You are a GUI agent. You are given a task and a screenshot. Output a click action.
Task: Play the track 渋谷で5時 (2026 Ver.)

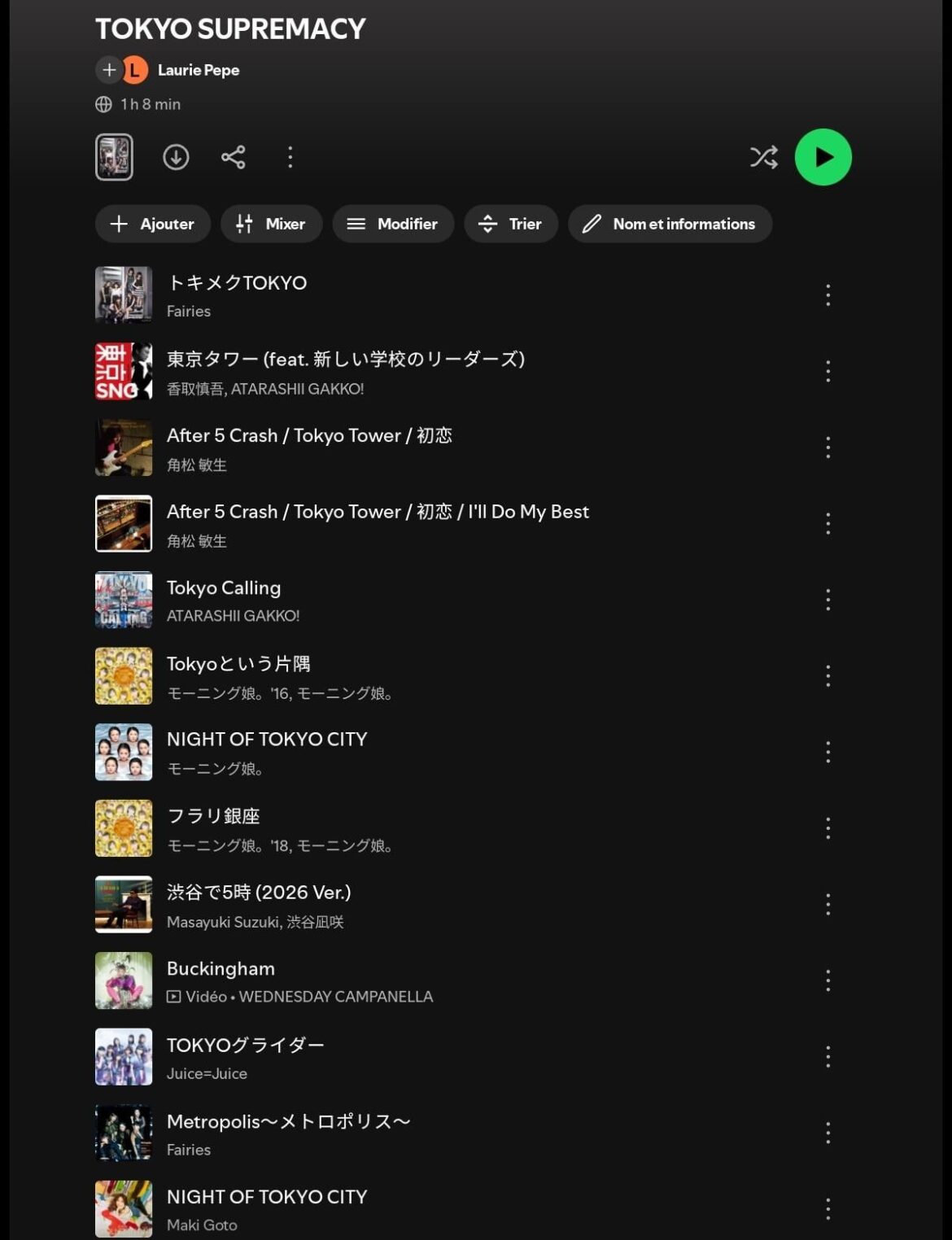(259, 893)
